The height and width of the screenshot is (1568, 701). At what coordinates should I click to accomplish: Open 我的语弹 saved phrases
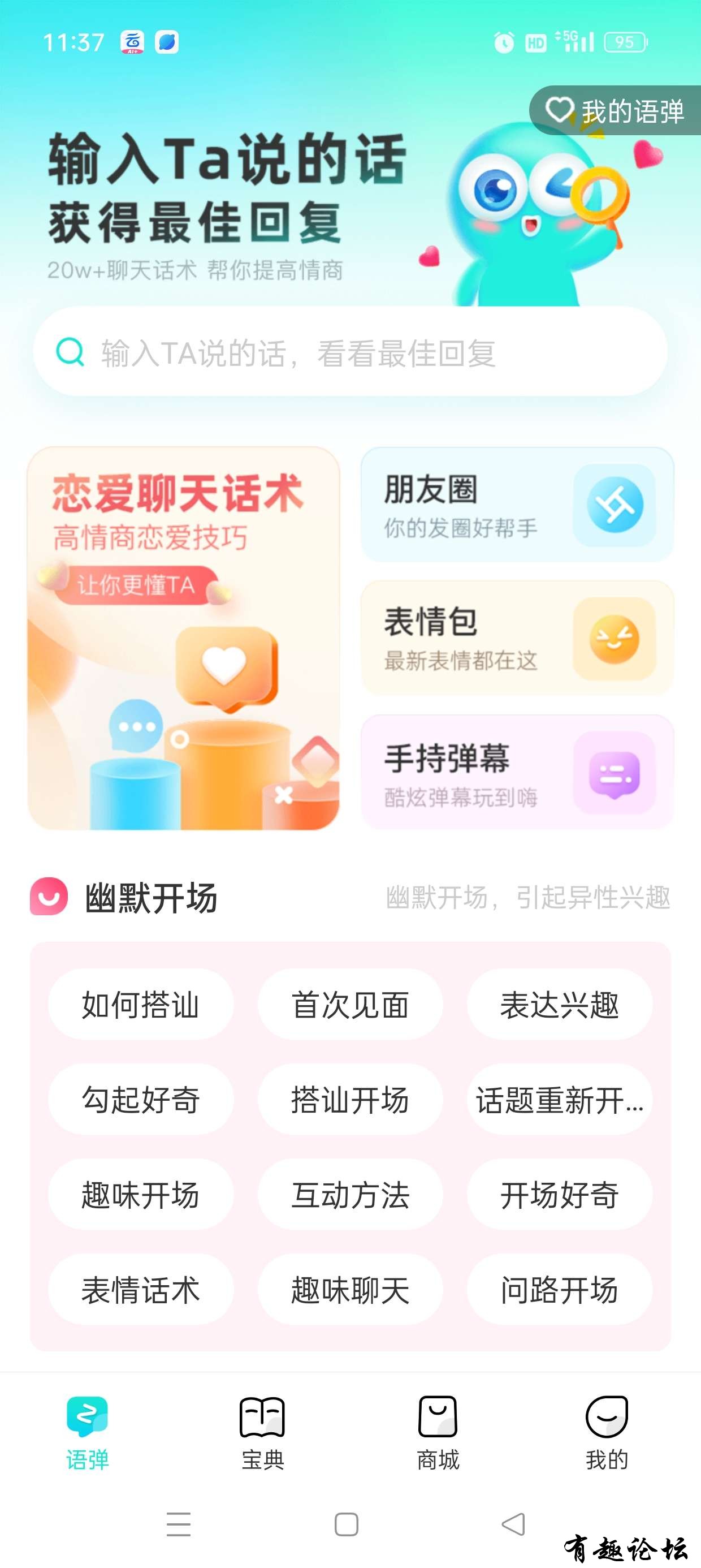(616, 111)
